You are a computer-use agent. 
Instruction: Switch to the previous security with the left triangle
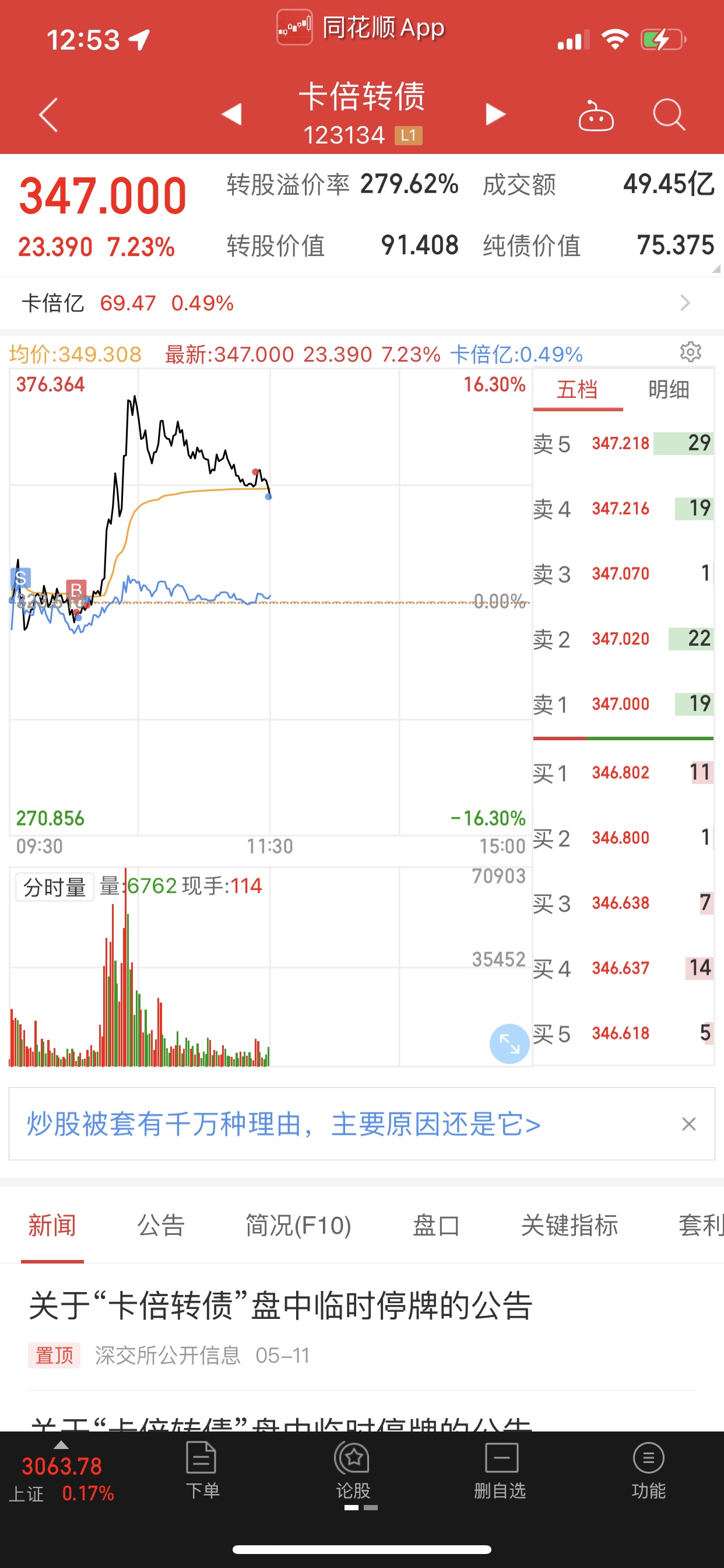click(232, 114)
